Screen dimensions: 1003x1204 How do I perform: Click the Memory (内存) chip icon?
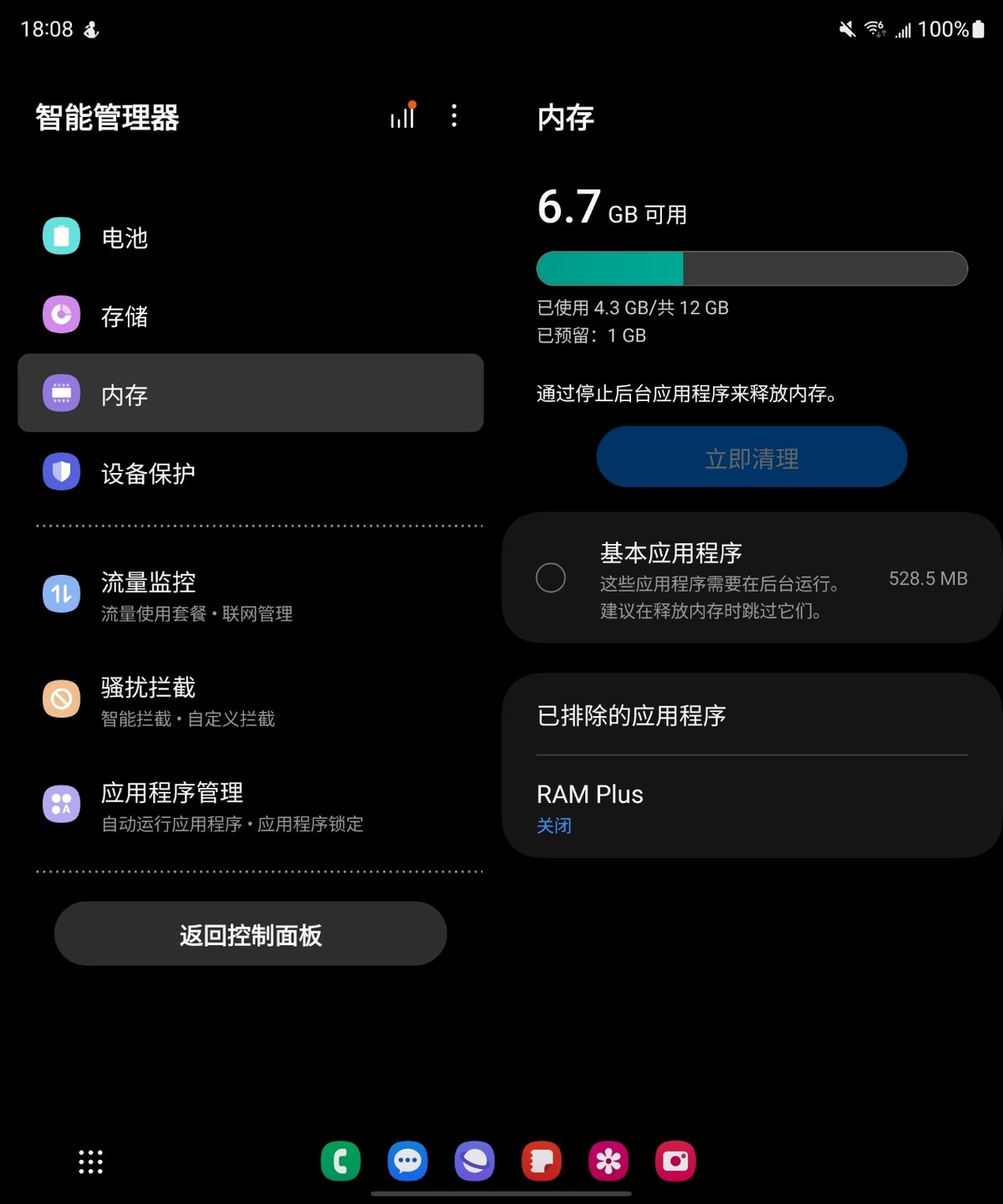pyautogui.click(x=60, y=393)
